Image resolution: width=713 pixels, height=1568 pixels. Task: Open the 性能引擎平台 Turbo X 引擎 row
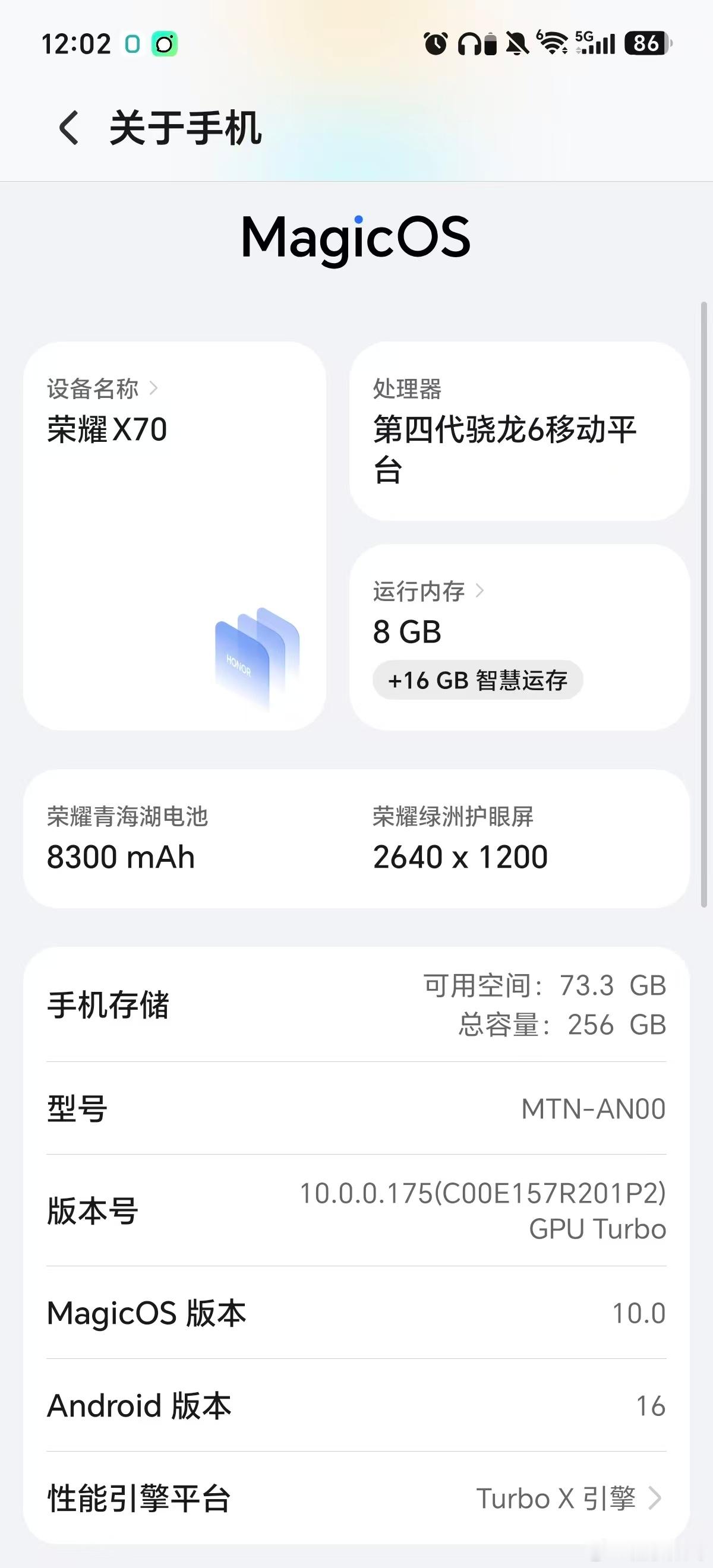pyautogui.click(x=356, y=1498)
